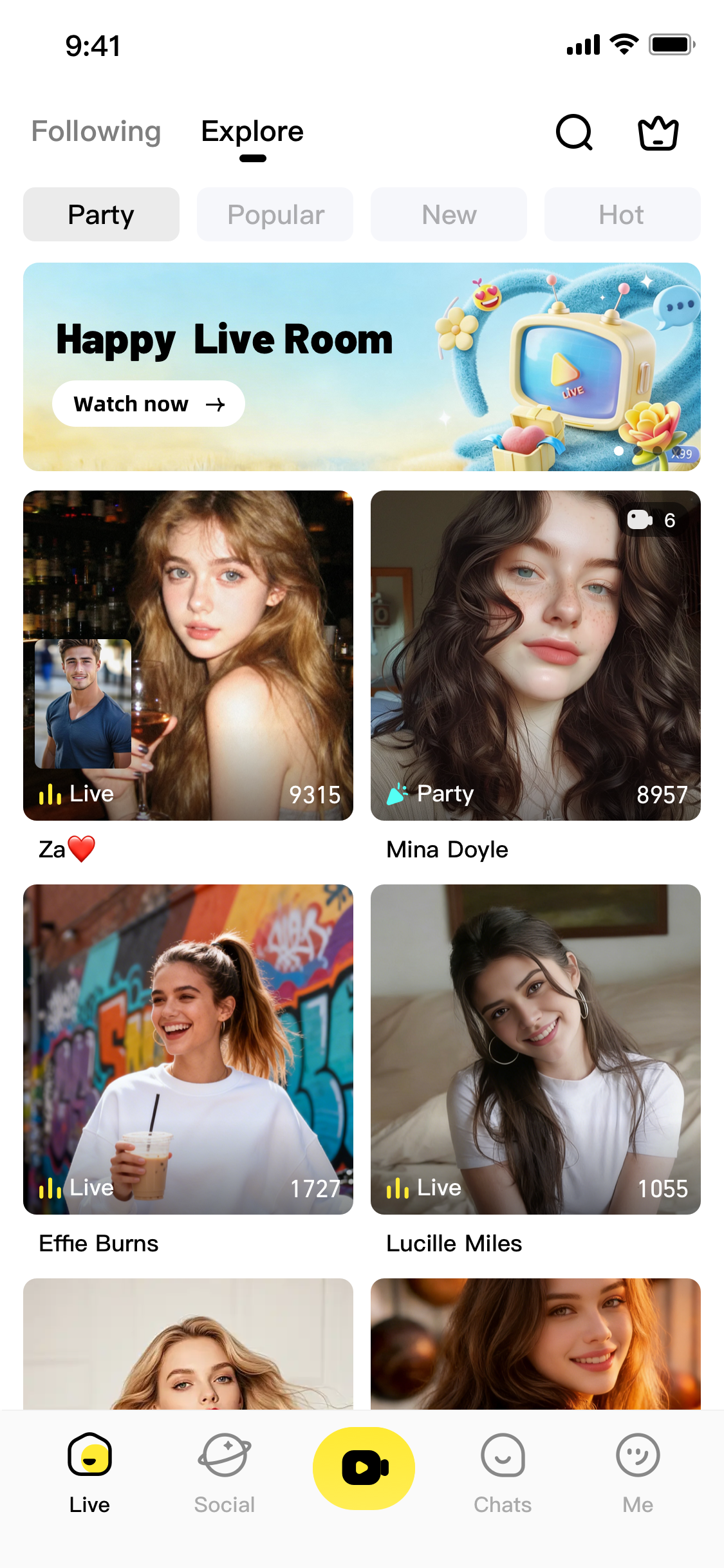Join Mina Doyle's party room
Viewport: 724px width, 1568px height.
[535, 655]
